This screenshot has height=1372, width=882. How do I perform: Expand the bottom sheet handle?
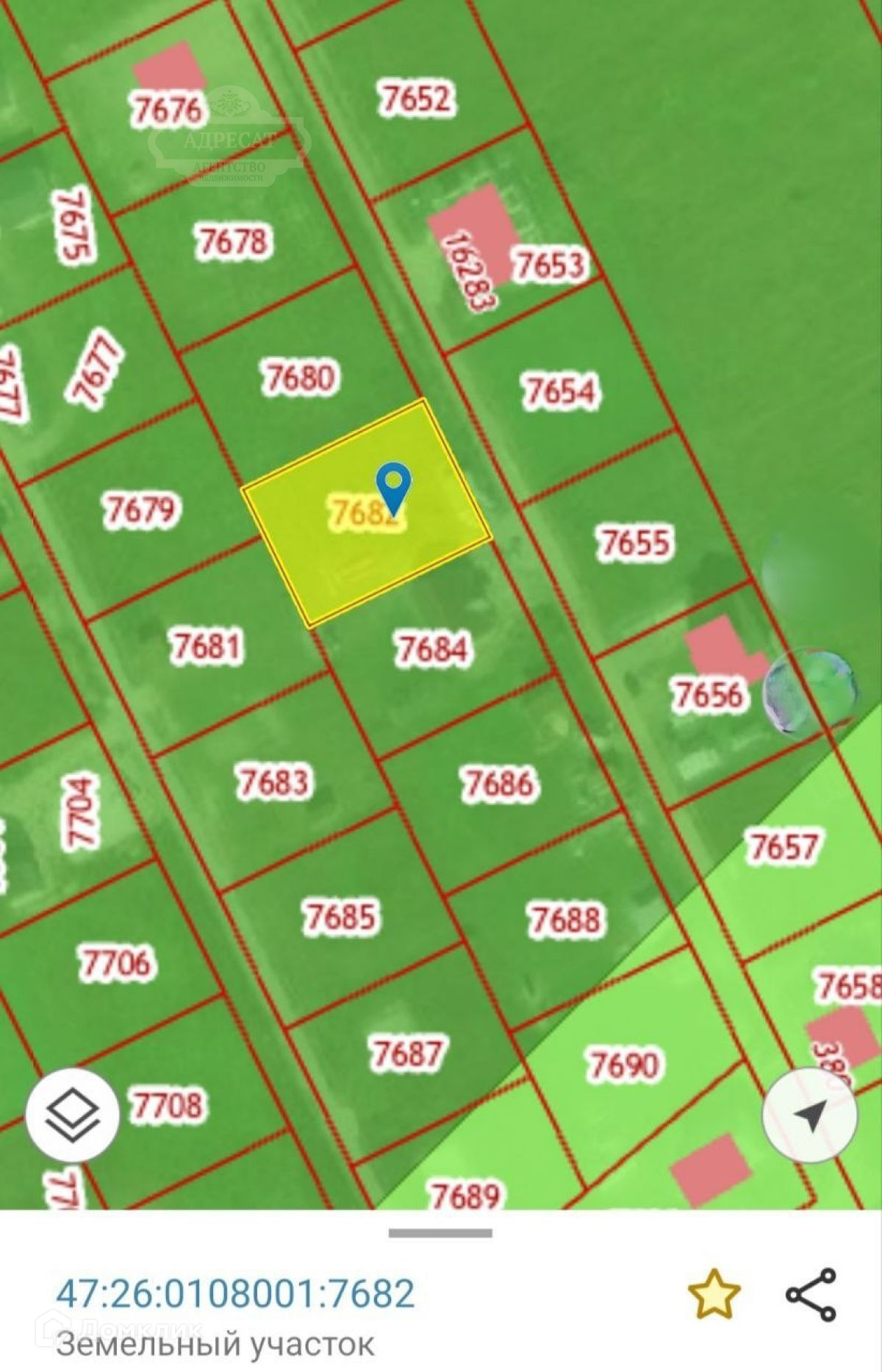click(440, 1233)
